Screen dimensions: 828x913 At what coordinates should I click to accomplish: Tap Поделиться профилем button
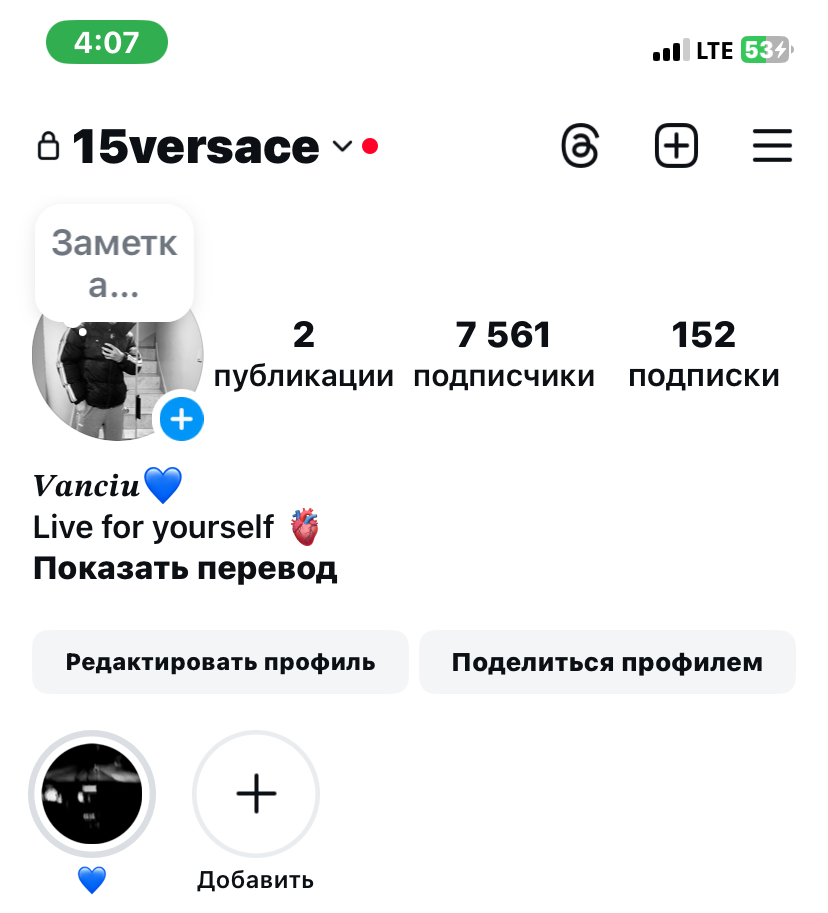click(x=607, y=662)
